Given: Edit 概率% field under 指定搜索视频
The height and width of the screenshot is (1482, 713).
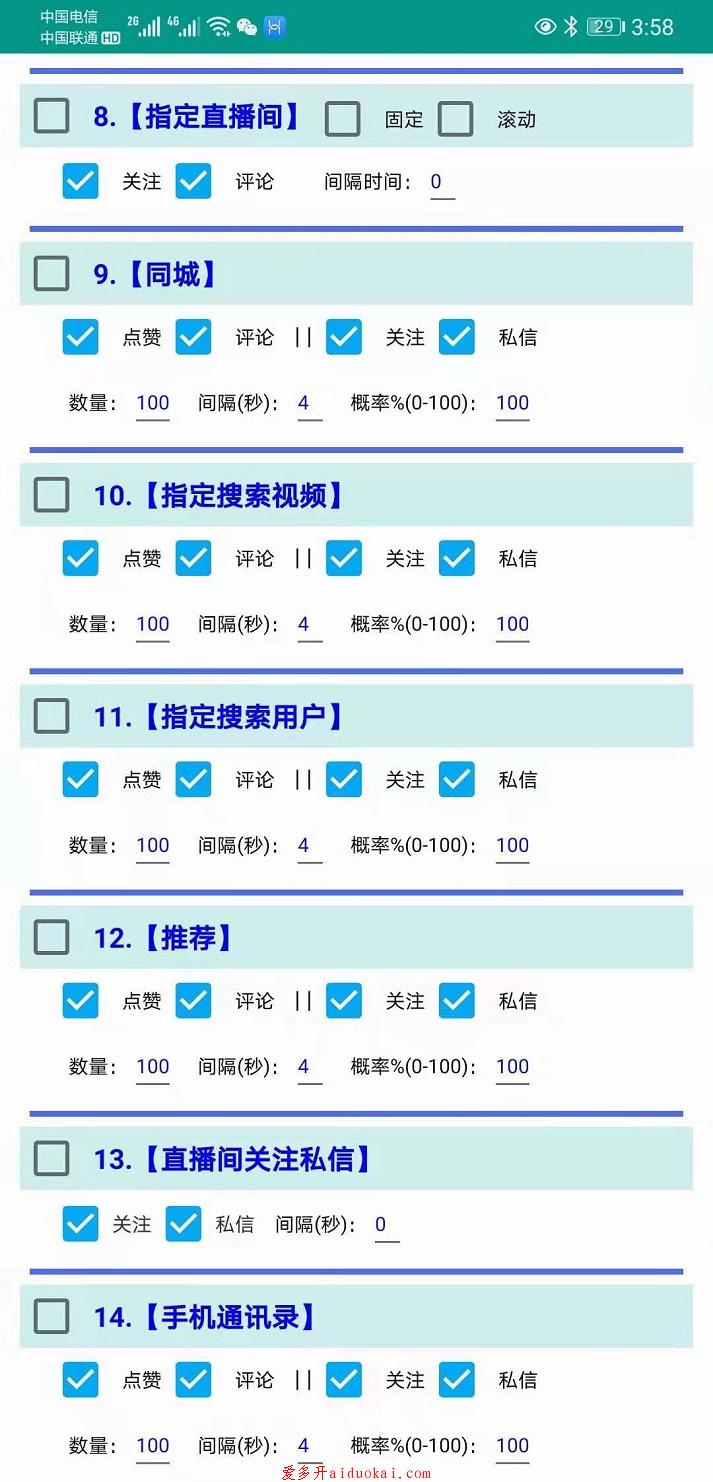Looking at the screenshot, I should 513,625.
